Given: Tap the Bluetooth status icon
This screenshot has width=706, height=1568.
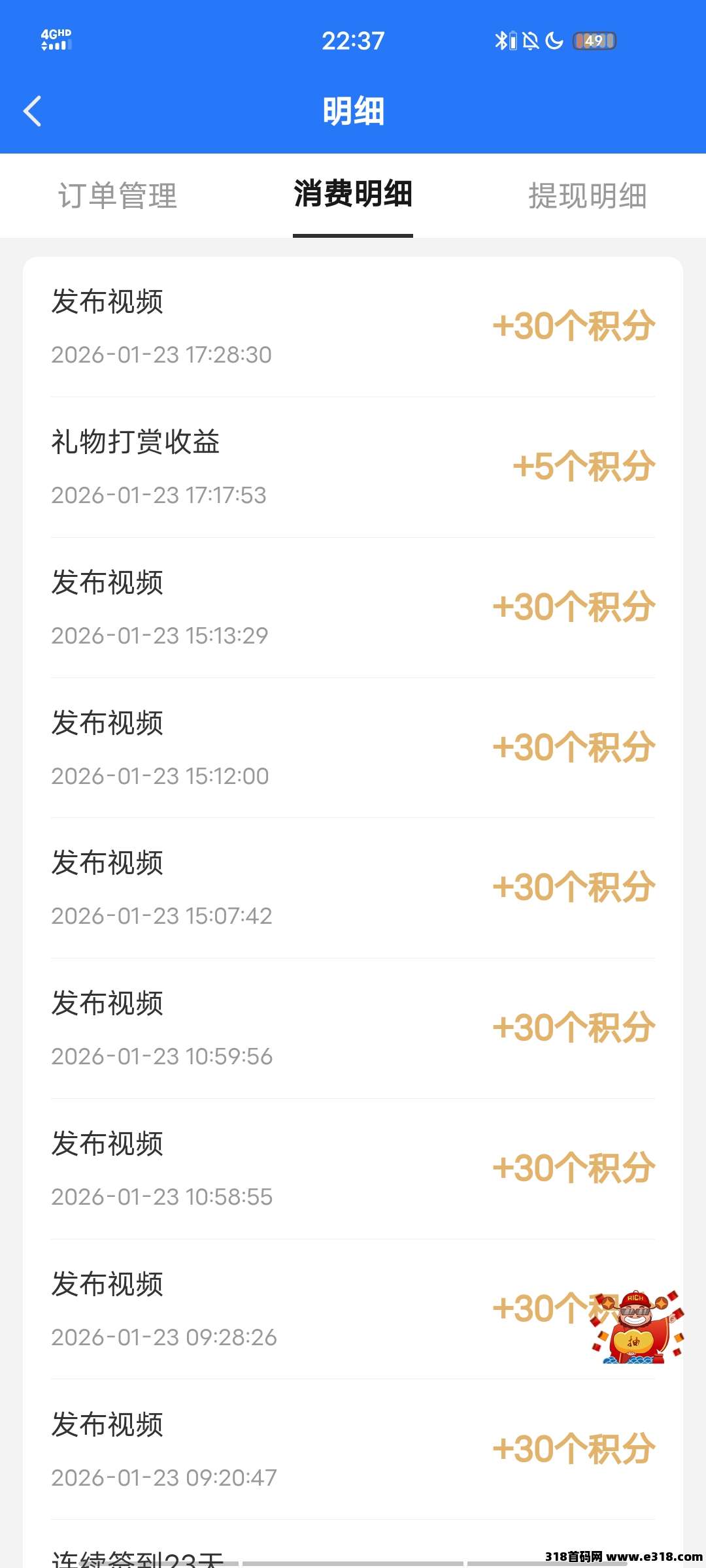Looking at the screenshot, I should coord(502,41).
